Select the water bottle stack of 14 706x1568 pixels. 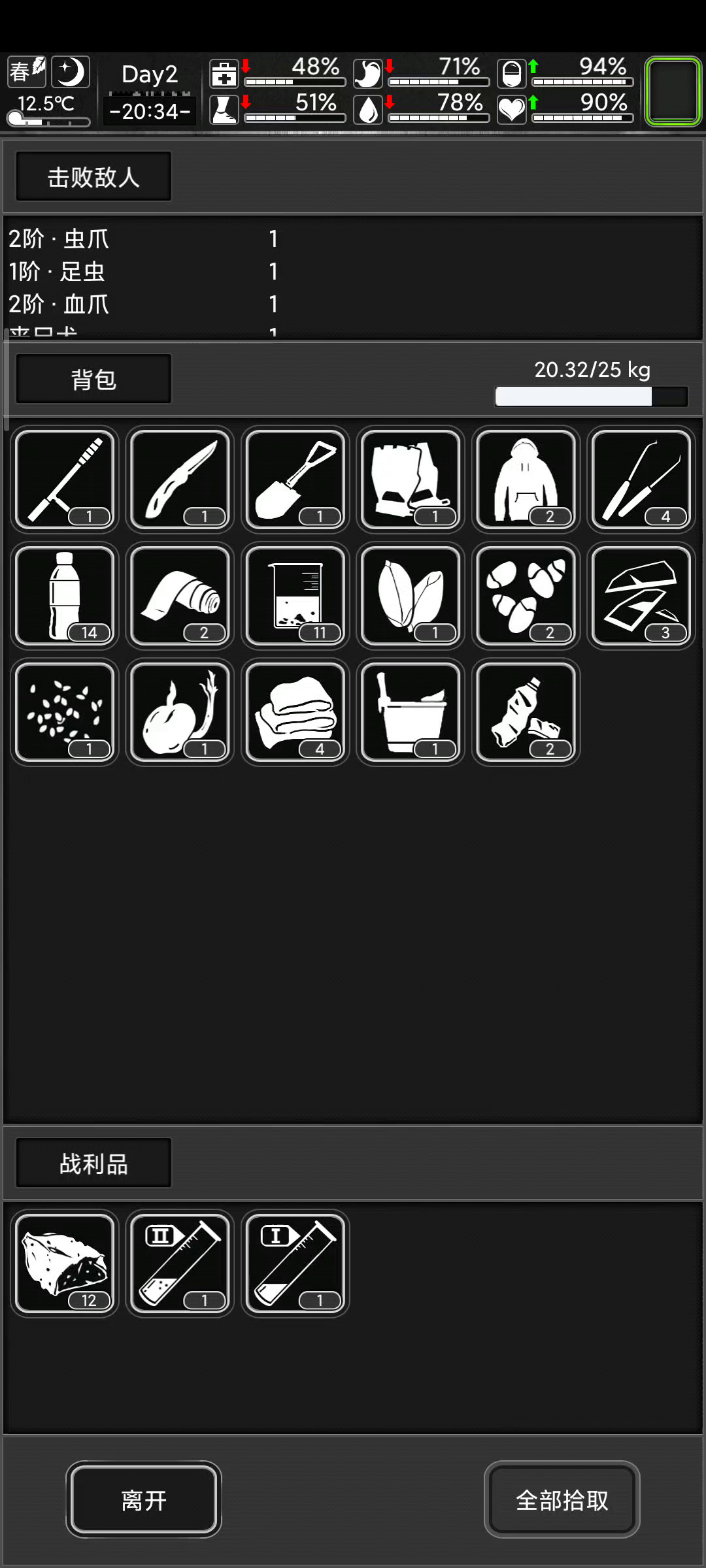click(65, 596)
